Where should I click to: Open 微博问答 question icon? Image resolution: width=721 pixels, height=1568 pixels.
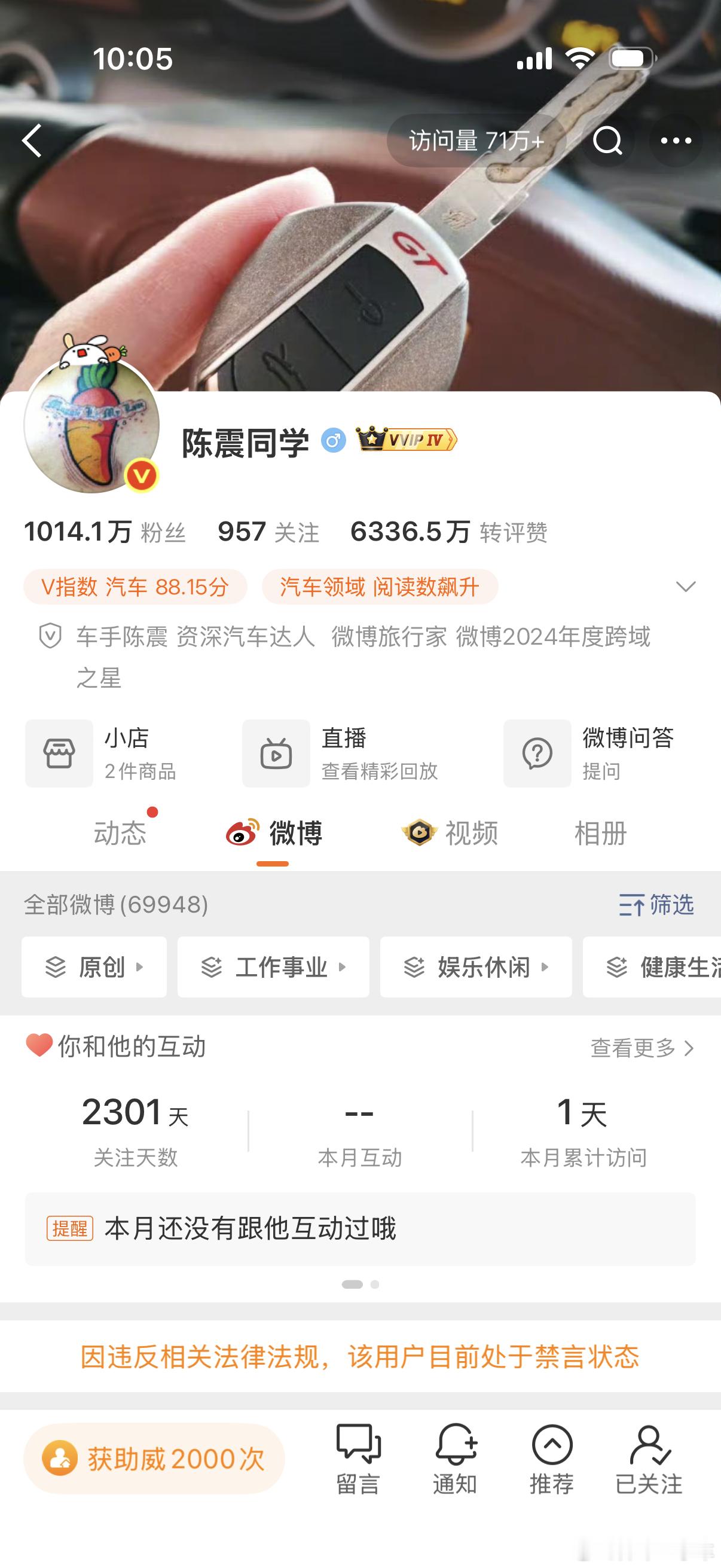[x=538, y=754]
